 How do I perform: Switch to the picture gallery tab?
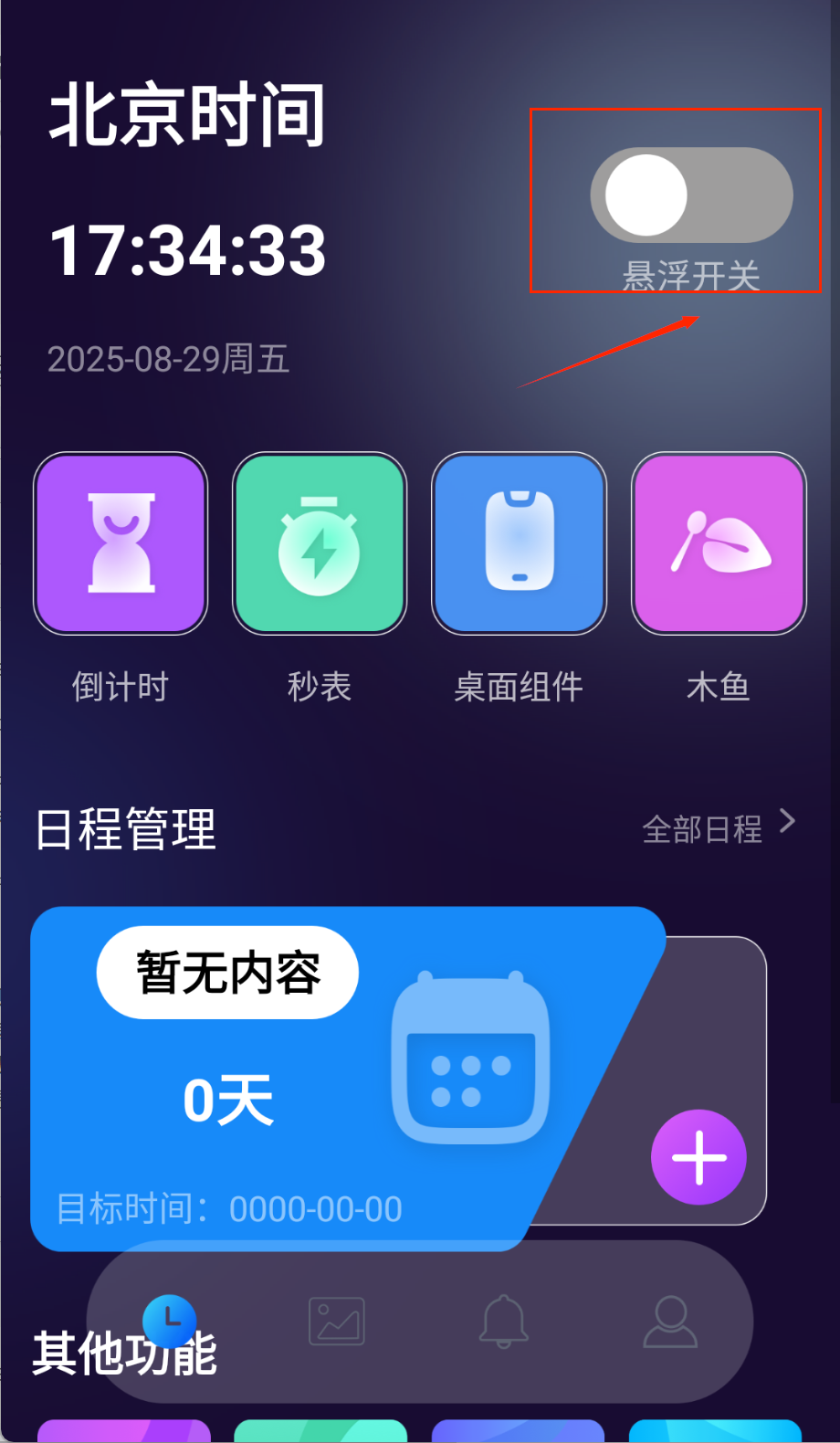(337, 1322)
